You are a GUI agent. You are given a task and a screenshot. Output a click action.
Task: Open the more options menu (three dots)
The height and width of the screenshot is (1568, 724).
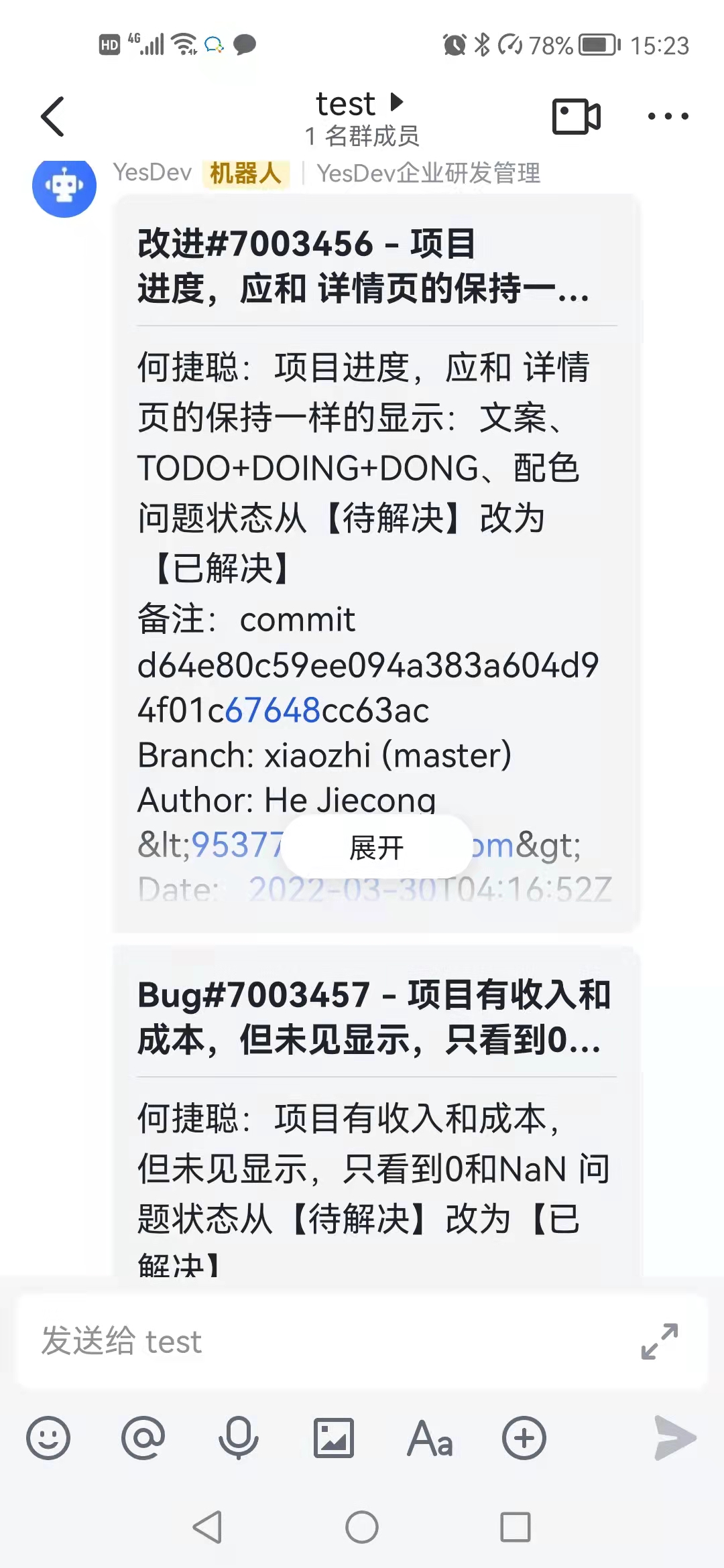[668, 115]
